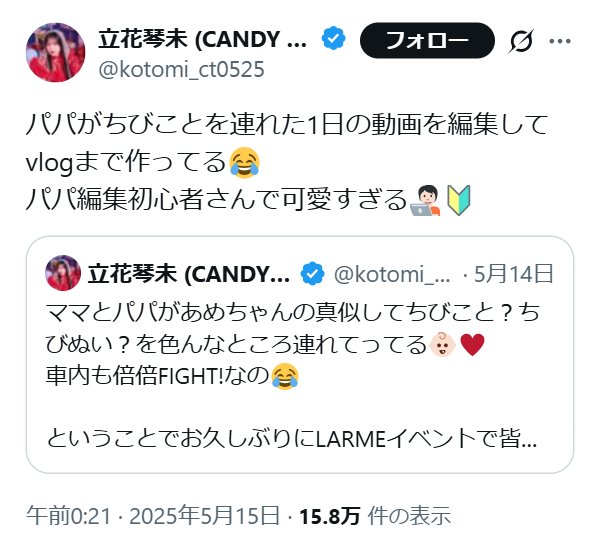The image size is (600, 538).
Task: Tap the フォロー follow button
Action: click(427, 40)
